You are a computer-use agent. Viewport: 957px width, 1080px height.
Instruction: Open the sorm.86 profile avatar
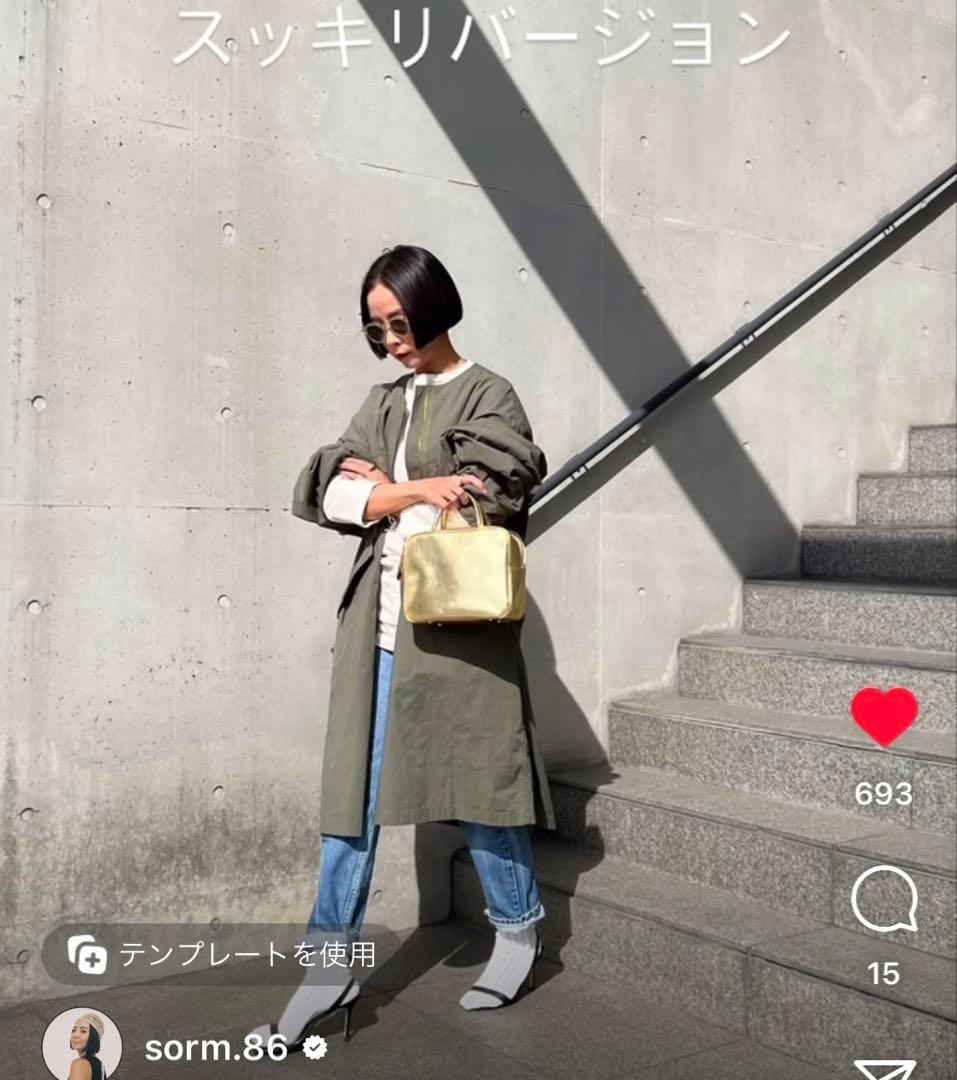(82, 1046)
